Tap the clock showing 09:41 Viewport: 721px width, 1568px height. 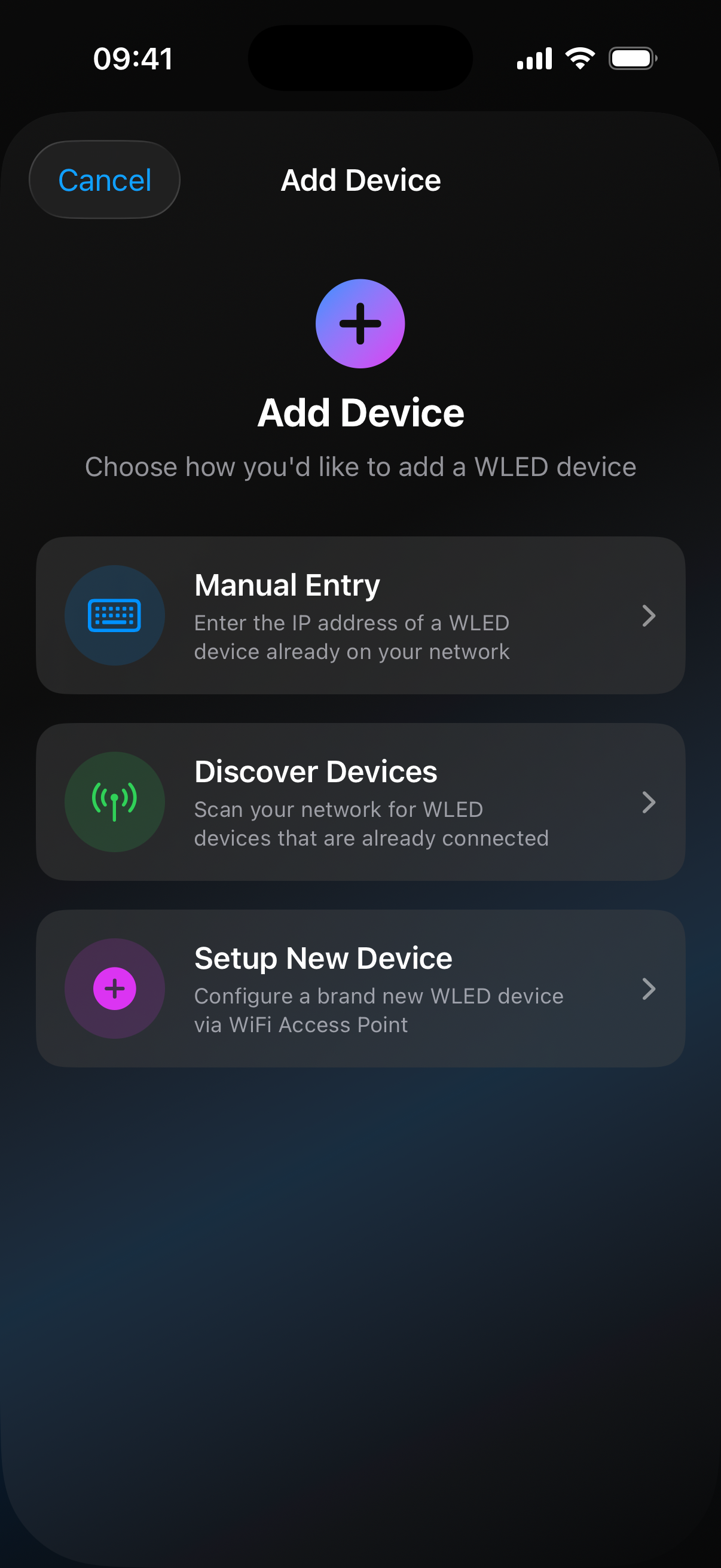point(133,58)
